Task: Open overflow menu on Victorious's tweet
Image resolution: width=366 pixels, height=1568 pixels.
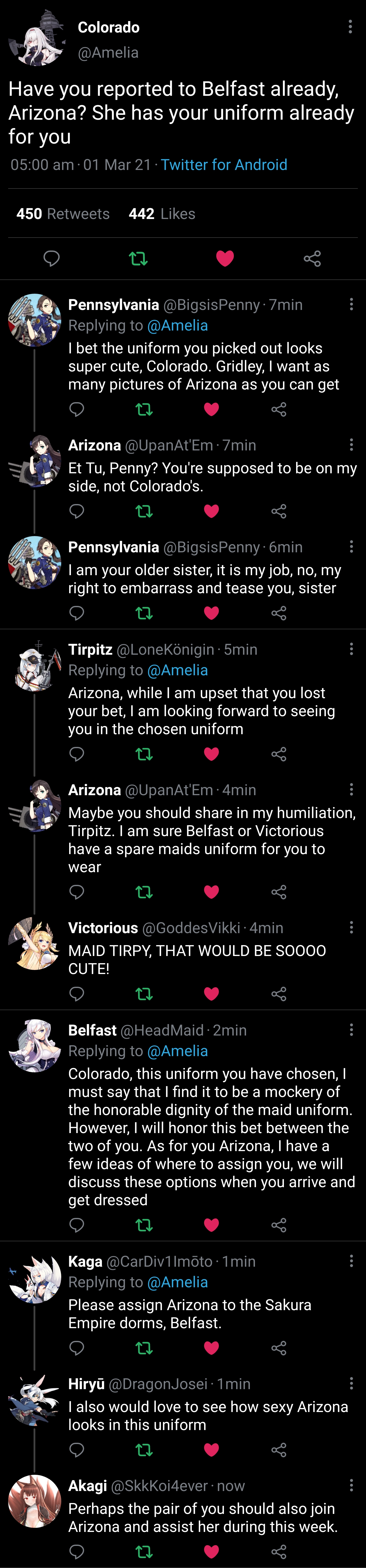Action: click(x=351, y=927)
